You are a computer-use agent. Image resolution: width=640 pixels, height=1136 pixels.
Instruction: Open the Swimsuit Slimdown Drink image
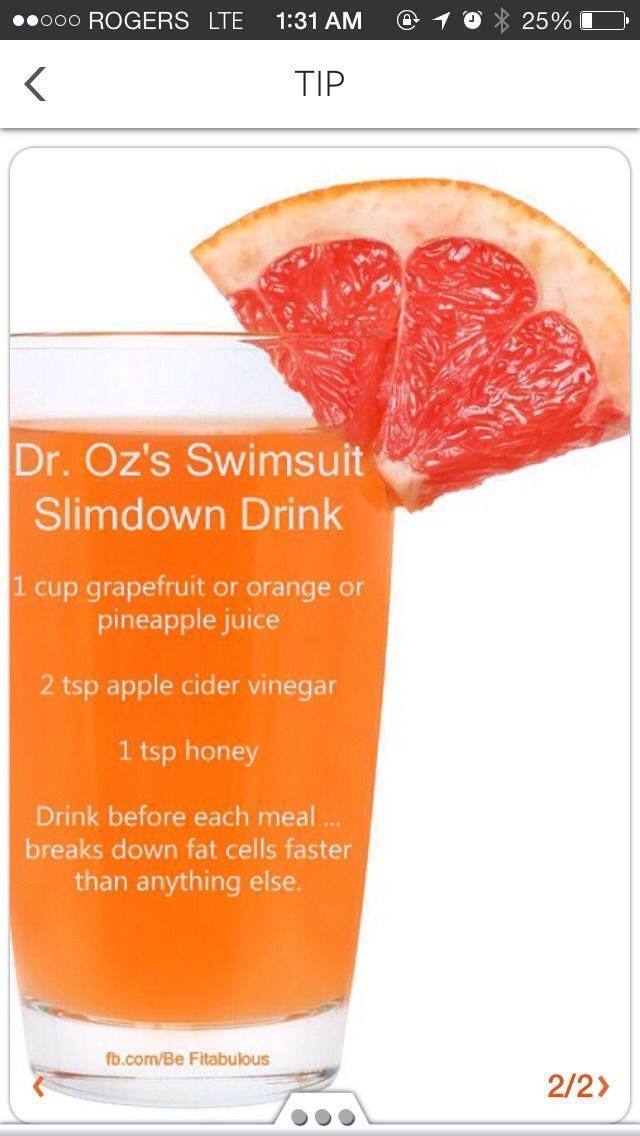coord(320,620)
